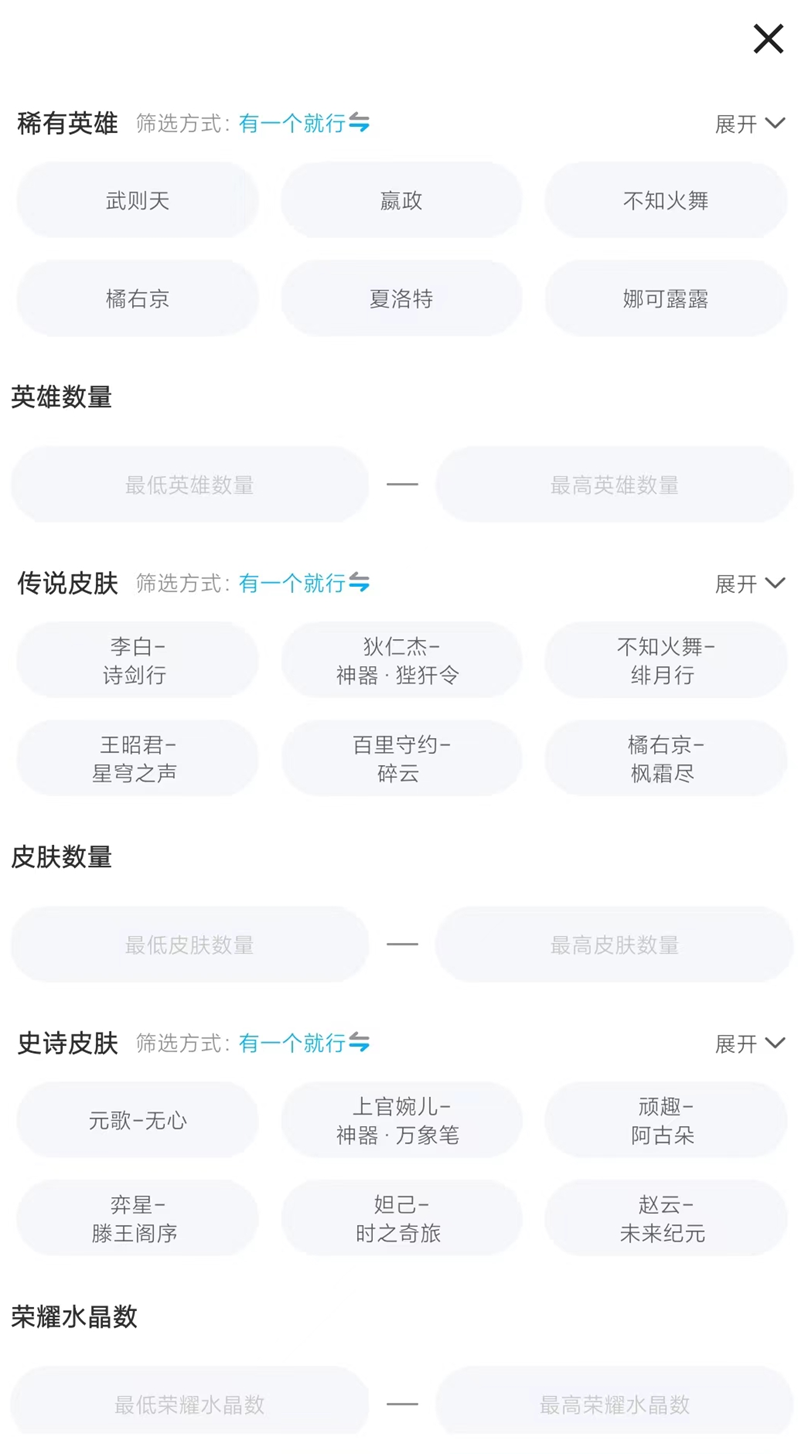Select the 百里守约-碎云 skin filter

[401, 757]
